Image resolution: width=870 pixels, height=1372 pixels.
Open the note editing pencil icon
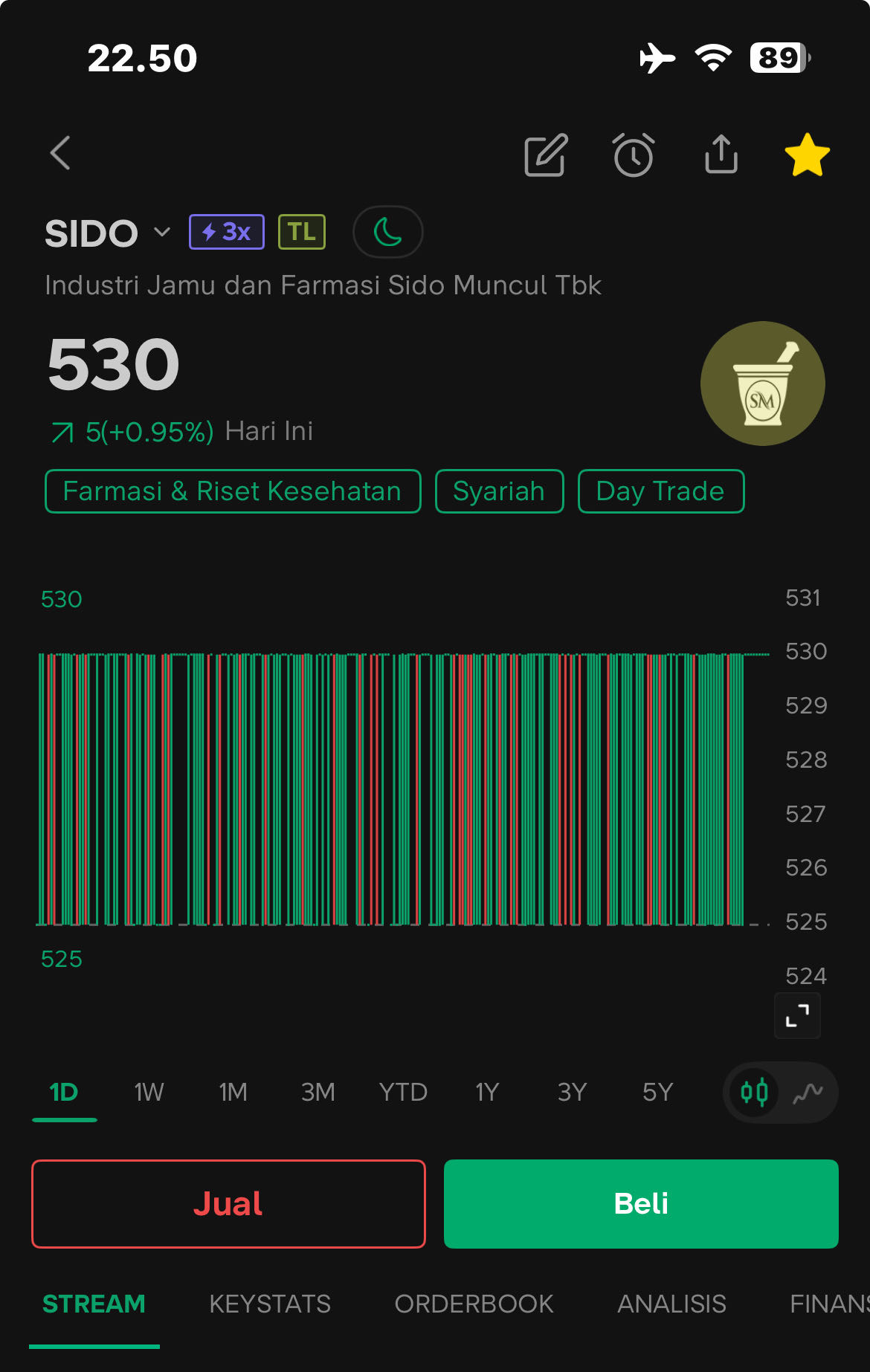pyautogui.click(x=546, y=155)
